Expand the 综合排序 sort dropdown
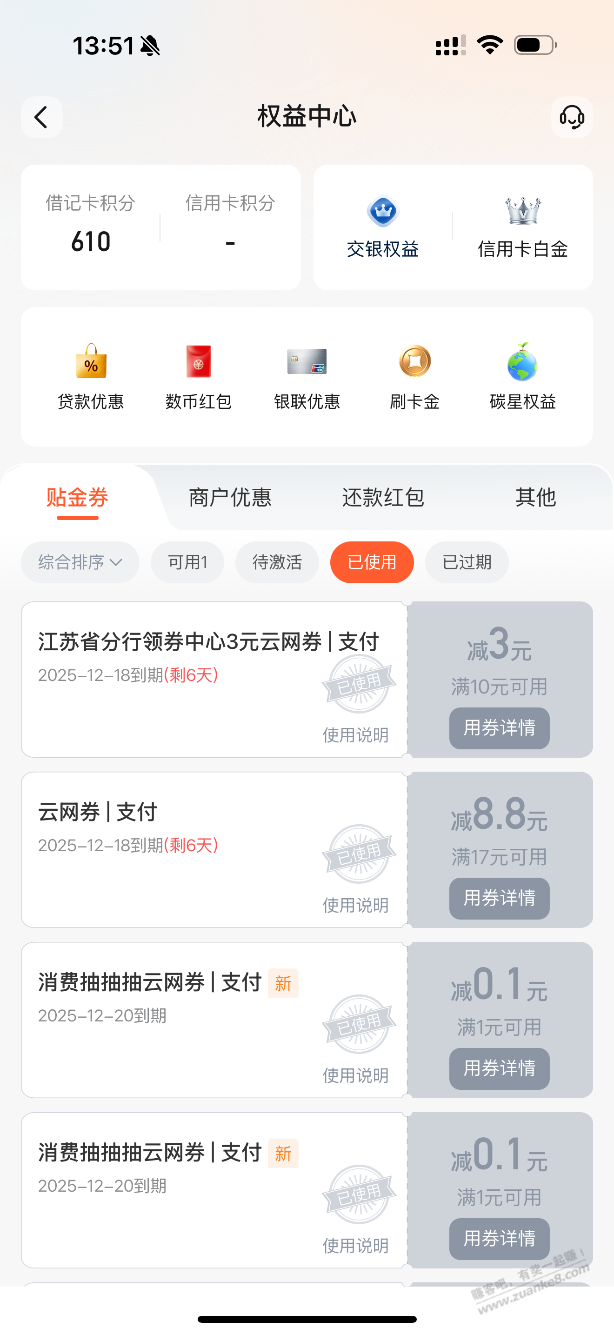Image resolution: width=614 pixels, height=1334 pixels. coord(80,562)
